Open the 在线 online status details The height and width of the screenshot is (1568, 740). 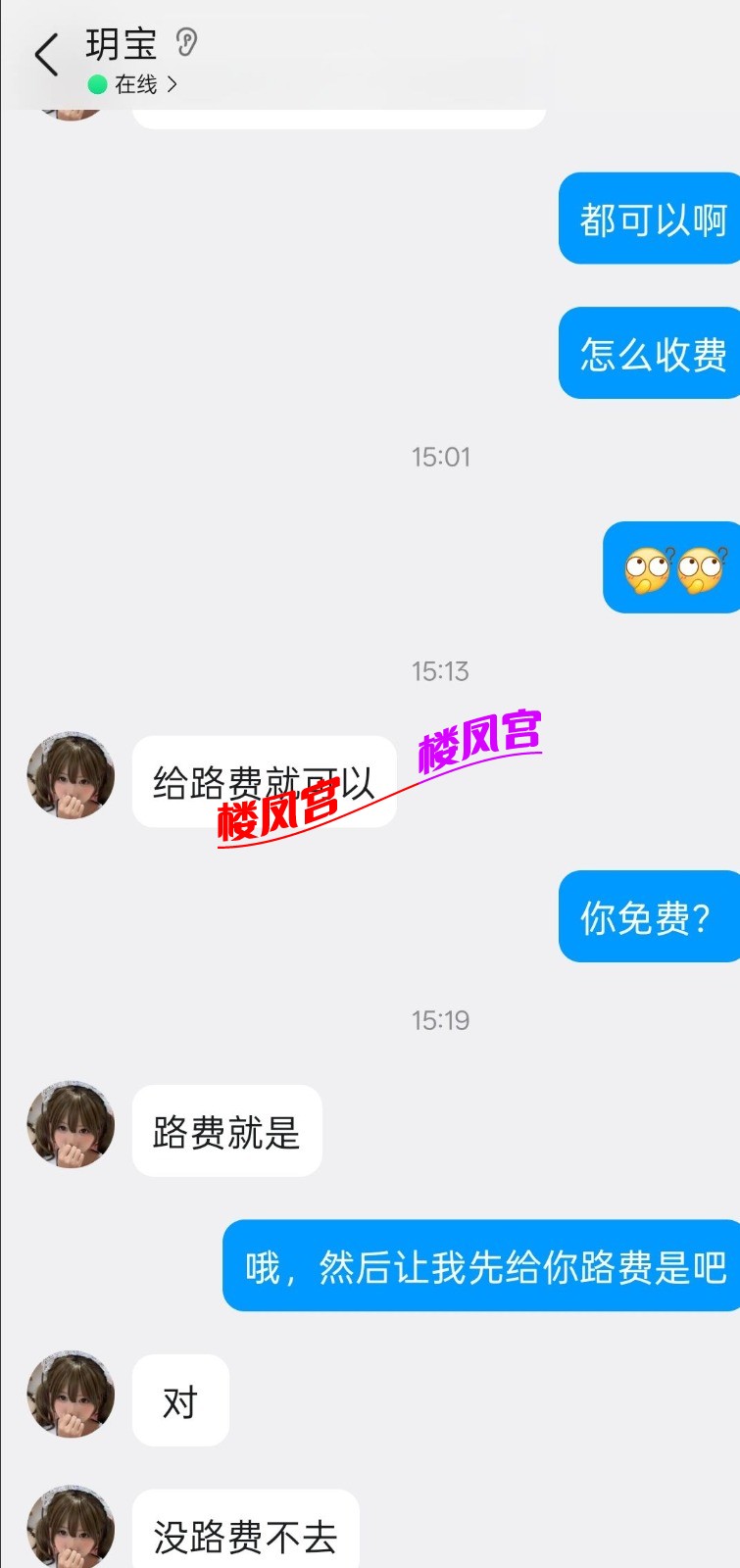click(x=134, y=85)
